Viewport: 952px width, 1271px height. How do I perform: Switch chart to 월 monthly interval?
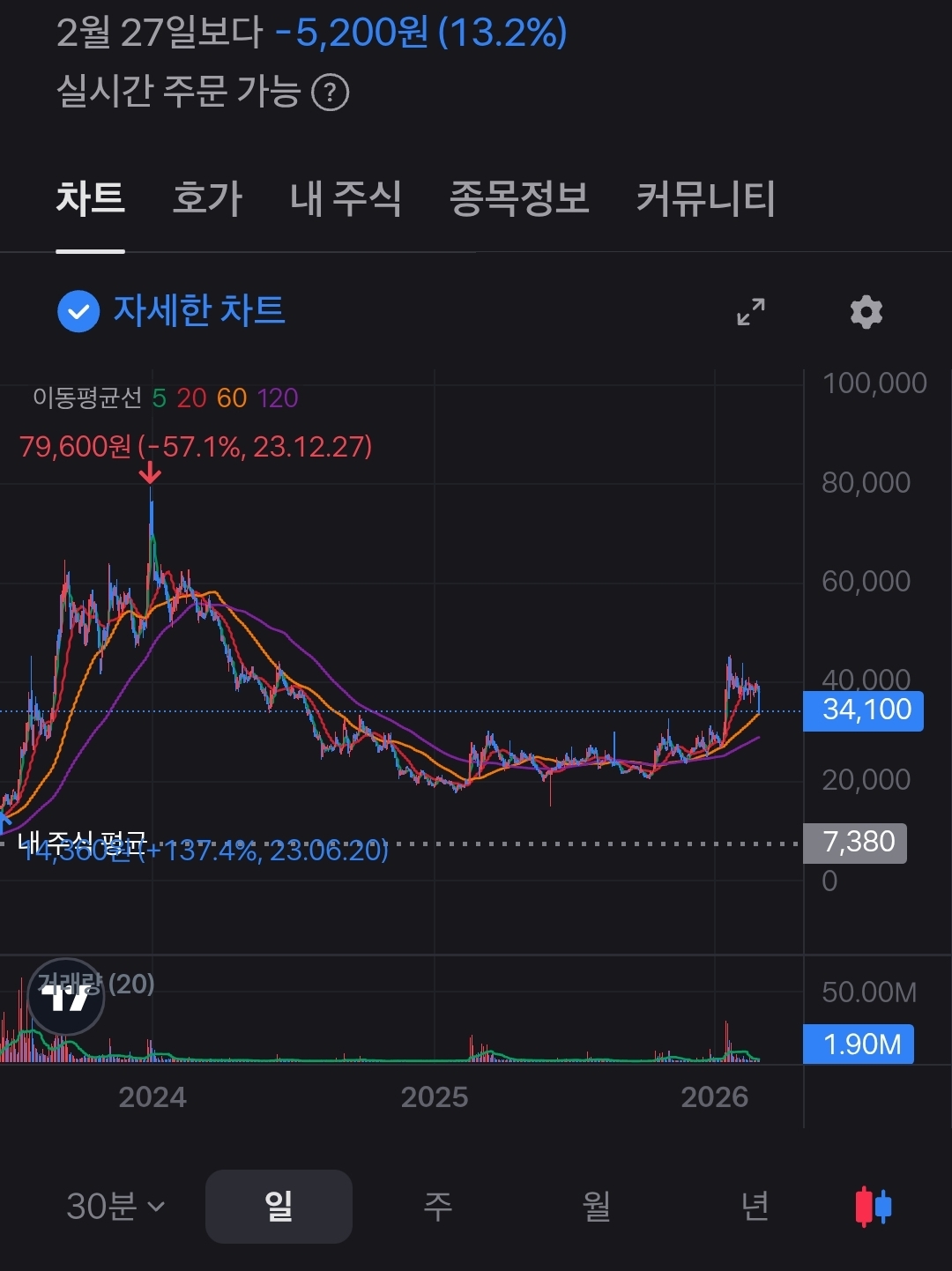pos(596,1206)
